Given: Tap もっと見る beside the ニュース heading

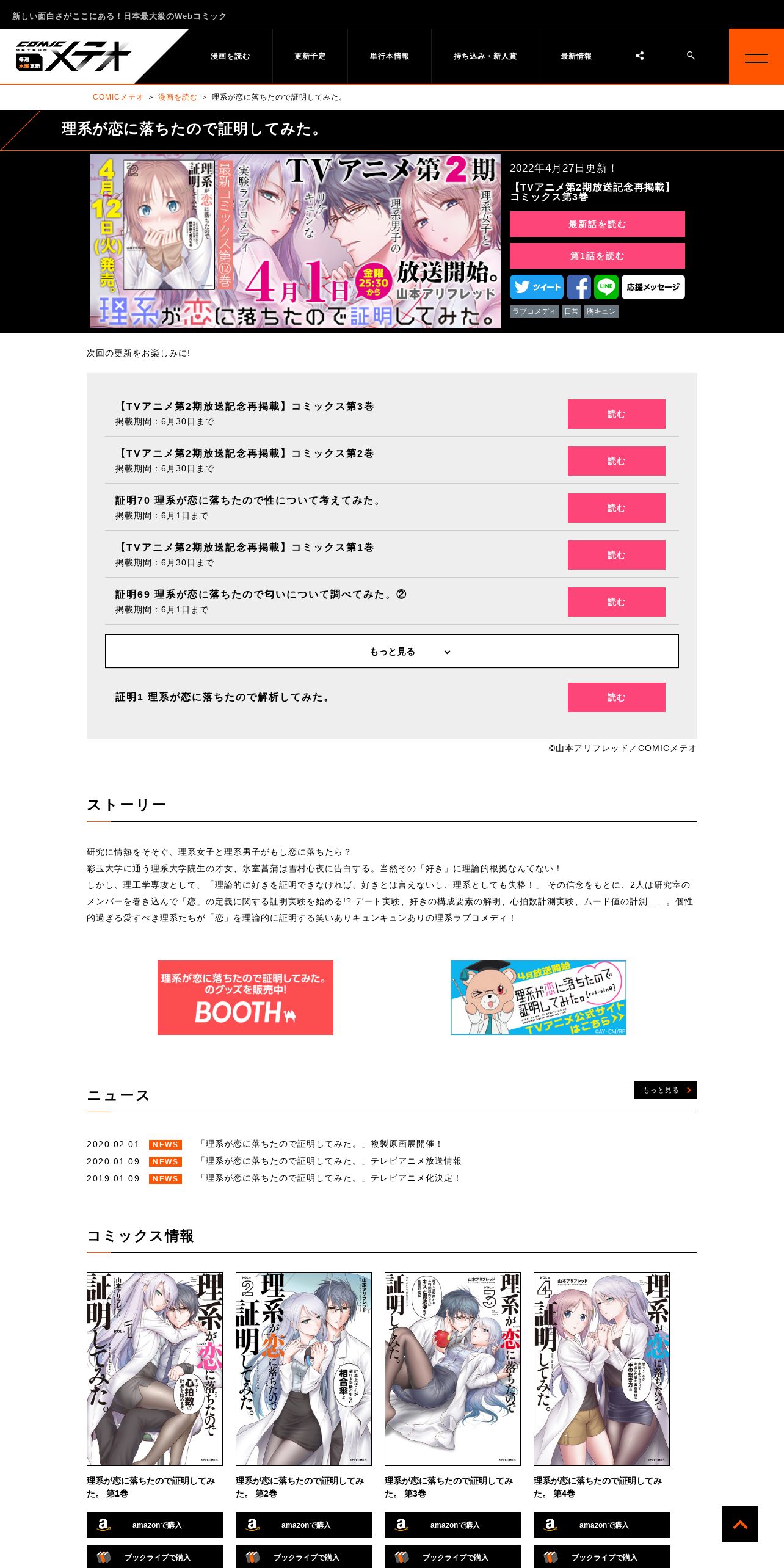Looking at the screenshot, I should pyautogui.click(x=666, y=1090).
